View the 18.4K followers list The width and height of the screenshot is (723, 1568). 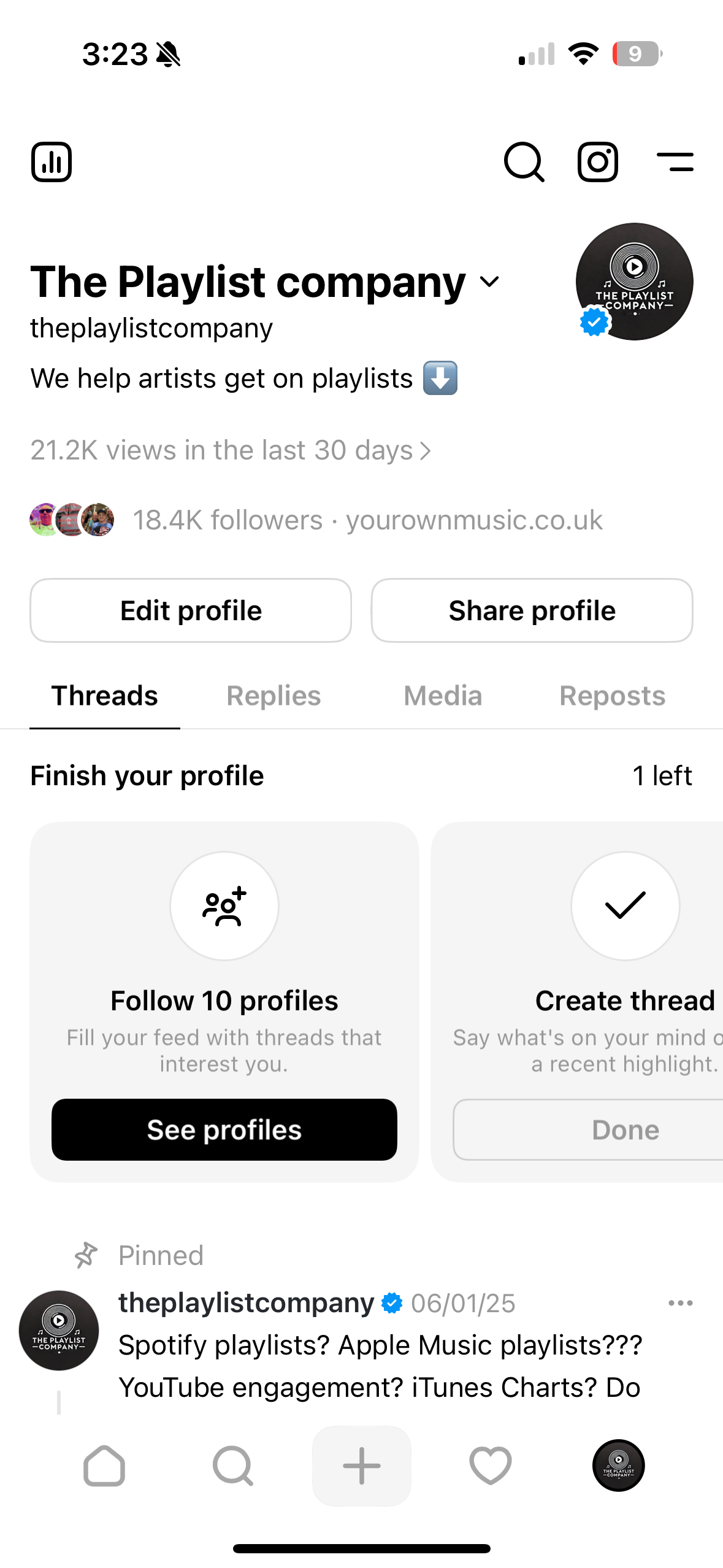[228, 520]
